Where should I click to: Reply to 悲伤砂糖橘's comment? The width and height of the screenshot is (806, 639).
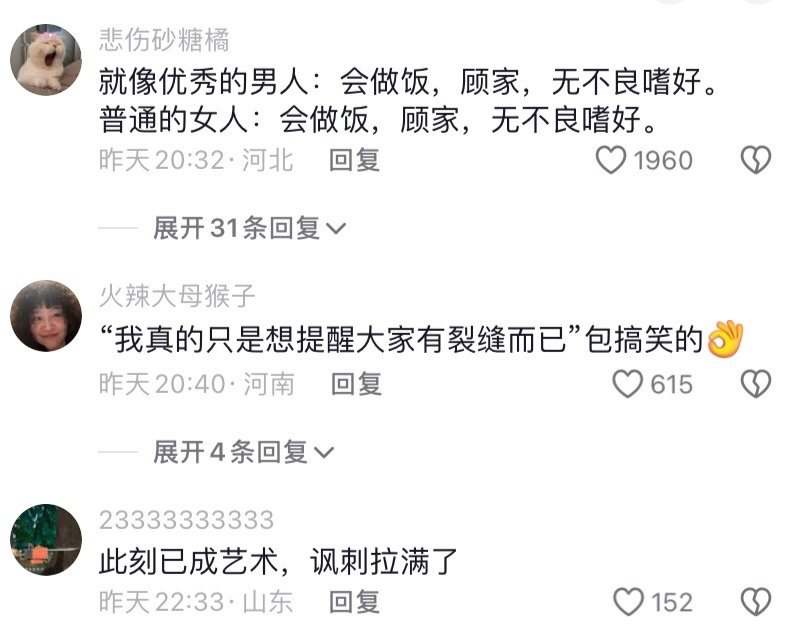click(355, 160)
